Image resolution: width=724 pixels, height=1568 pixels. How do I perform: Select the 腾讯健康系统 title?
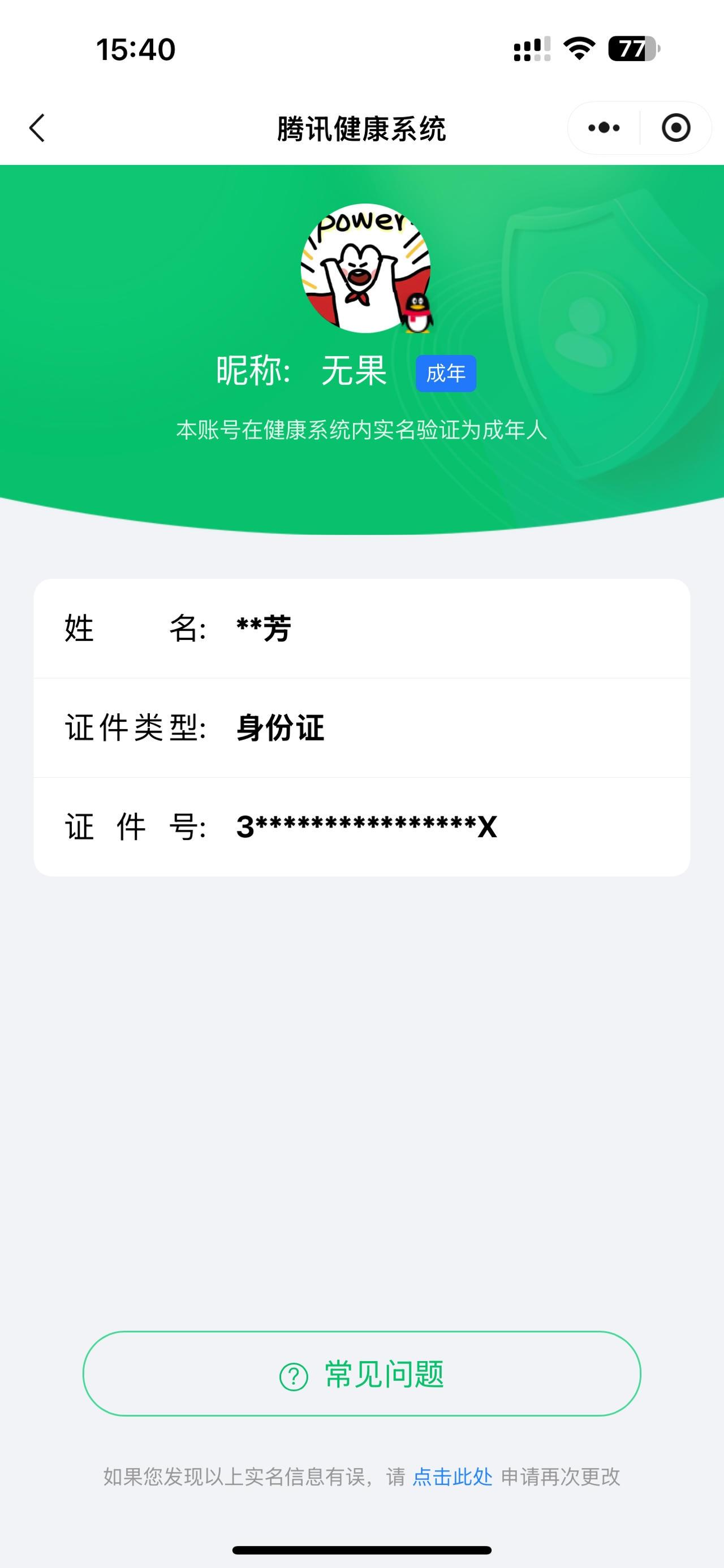pos(361,126)
